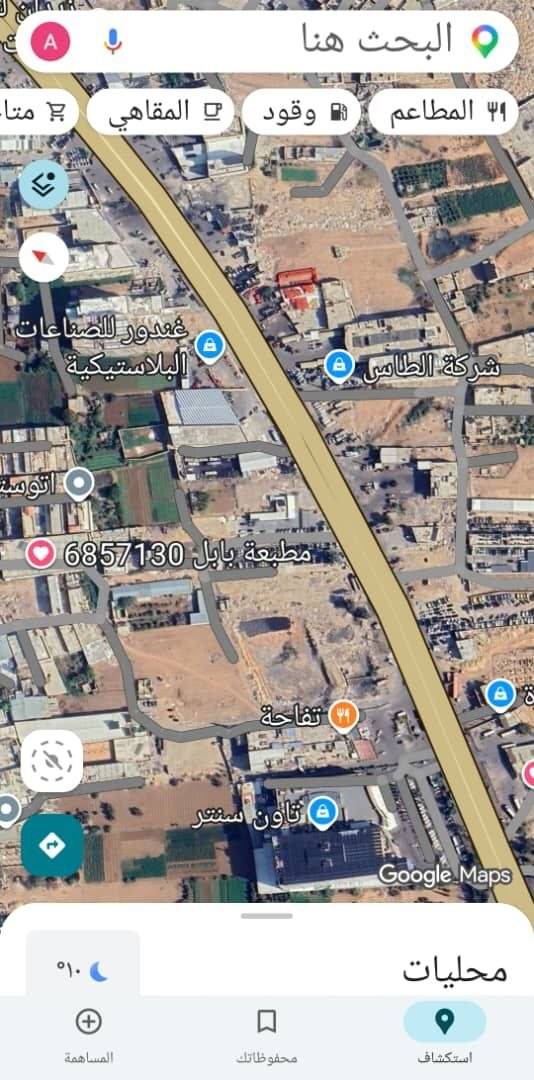Open the 'شركة الطاس' place marker
This screenshot has width=534, height=1080.
pyautogui.click(x=338, y=366)
